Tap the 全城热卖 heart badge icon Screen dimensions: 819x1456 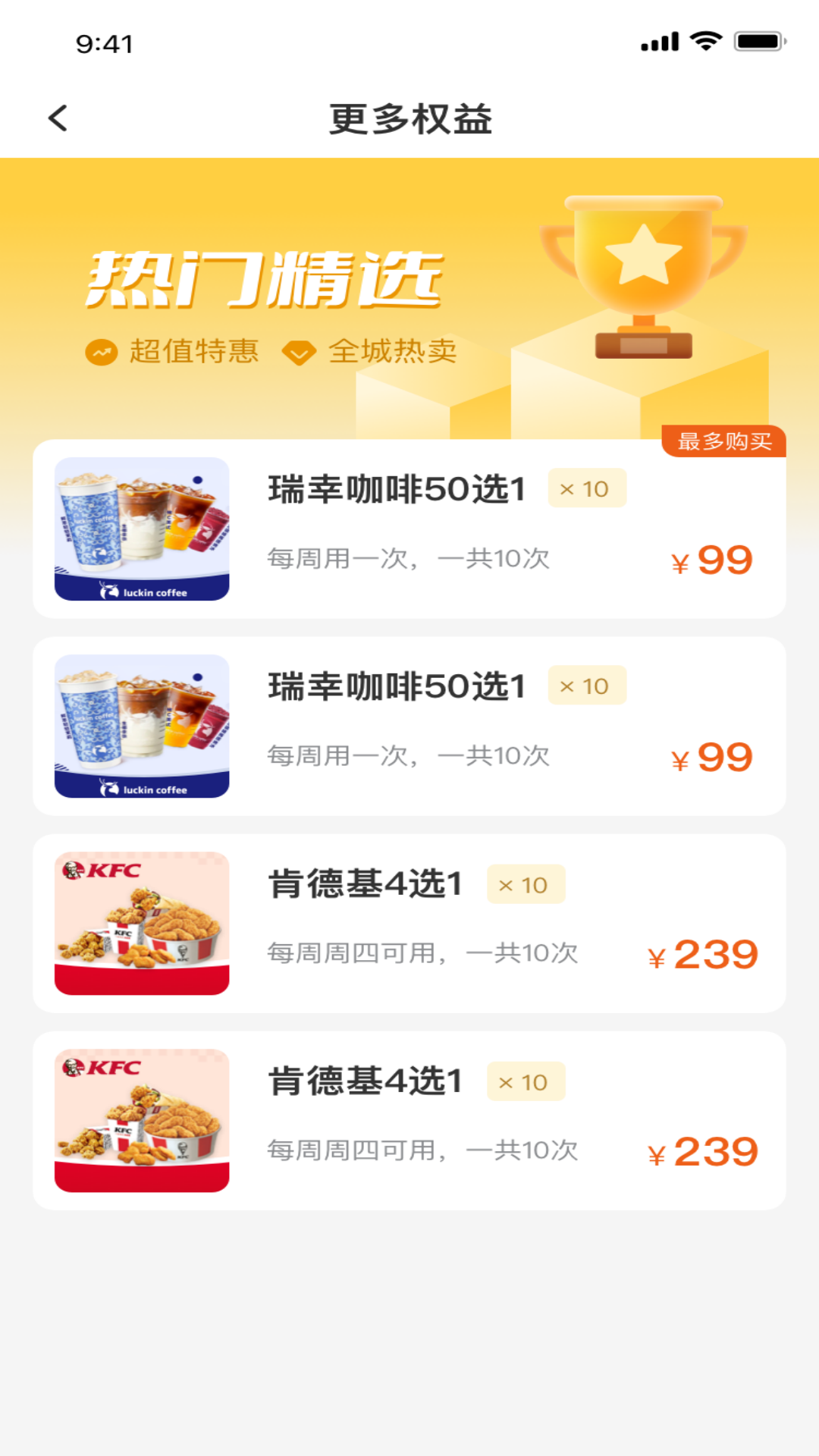point(299,351)
